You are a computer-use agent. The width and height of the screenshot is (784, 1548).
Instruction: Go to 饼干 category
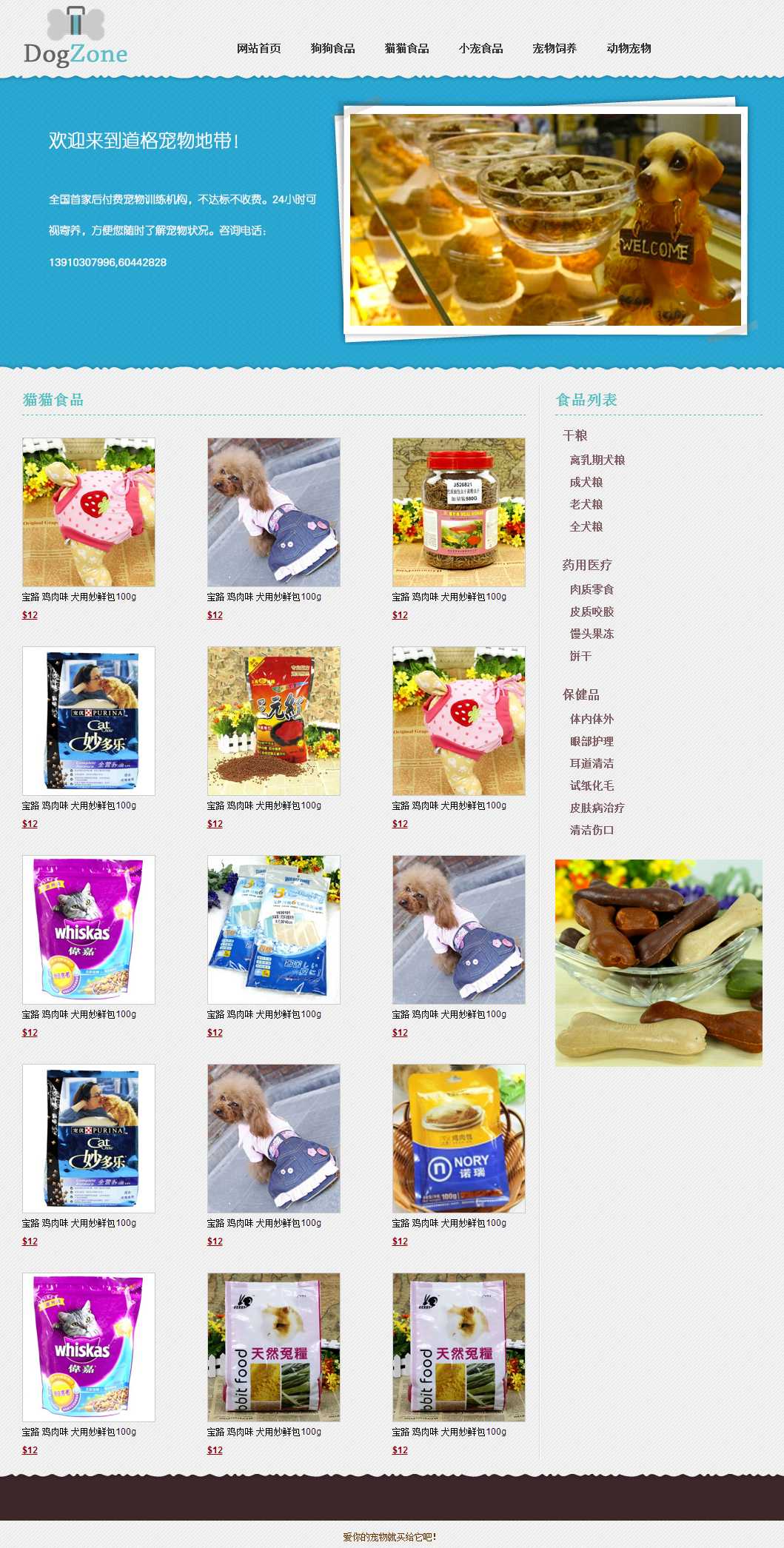pyautogui.click(x=580, y=656)
